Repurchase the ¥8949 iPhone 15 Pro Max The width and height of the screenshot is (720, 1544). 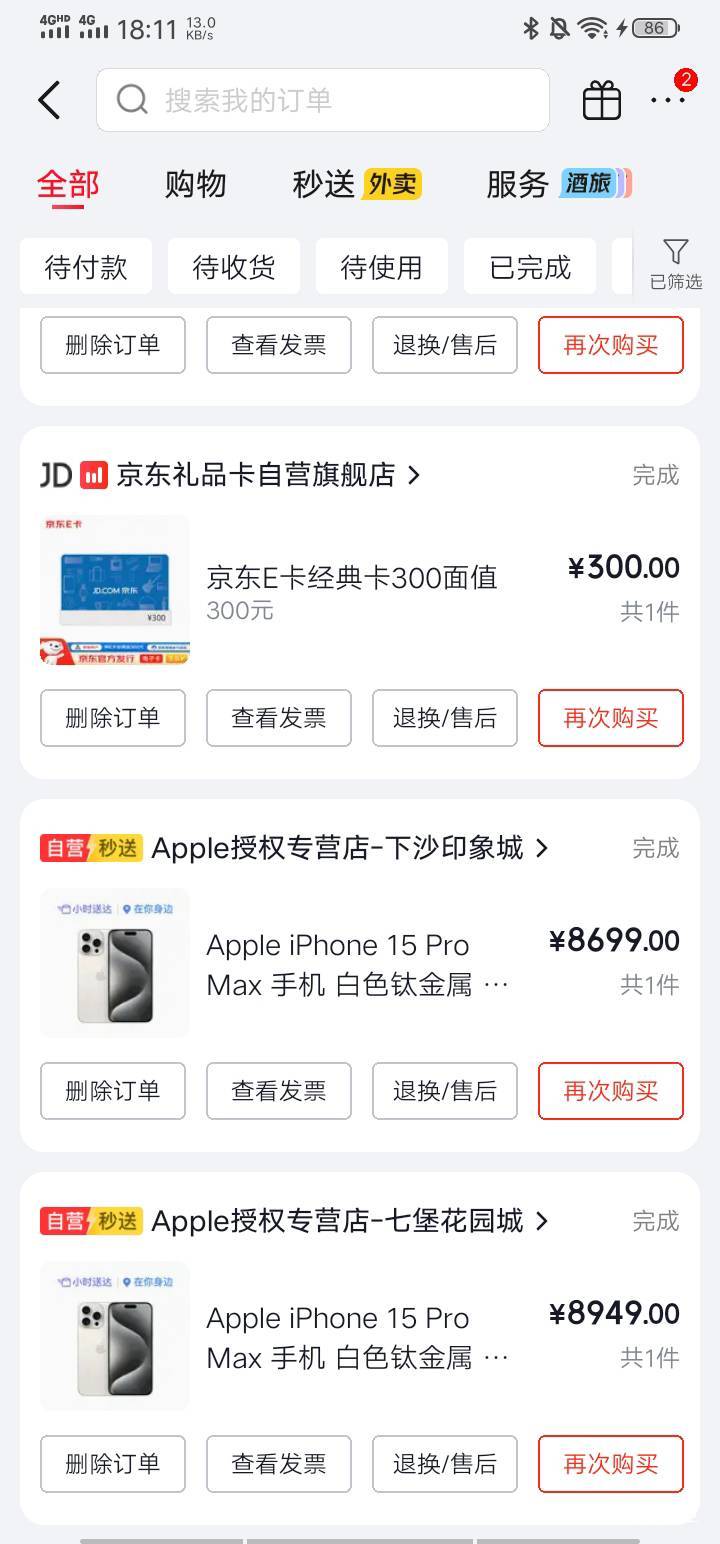(610, 1464)
